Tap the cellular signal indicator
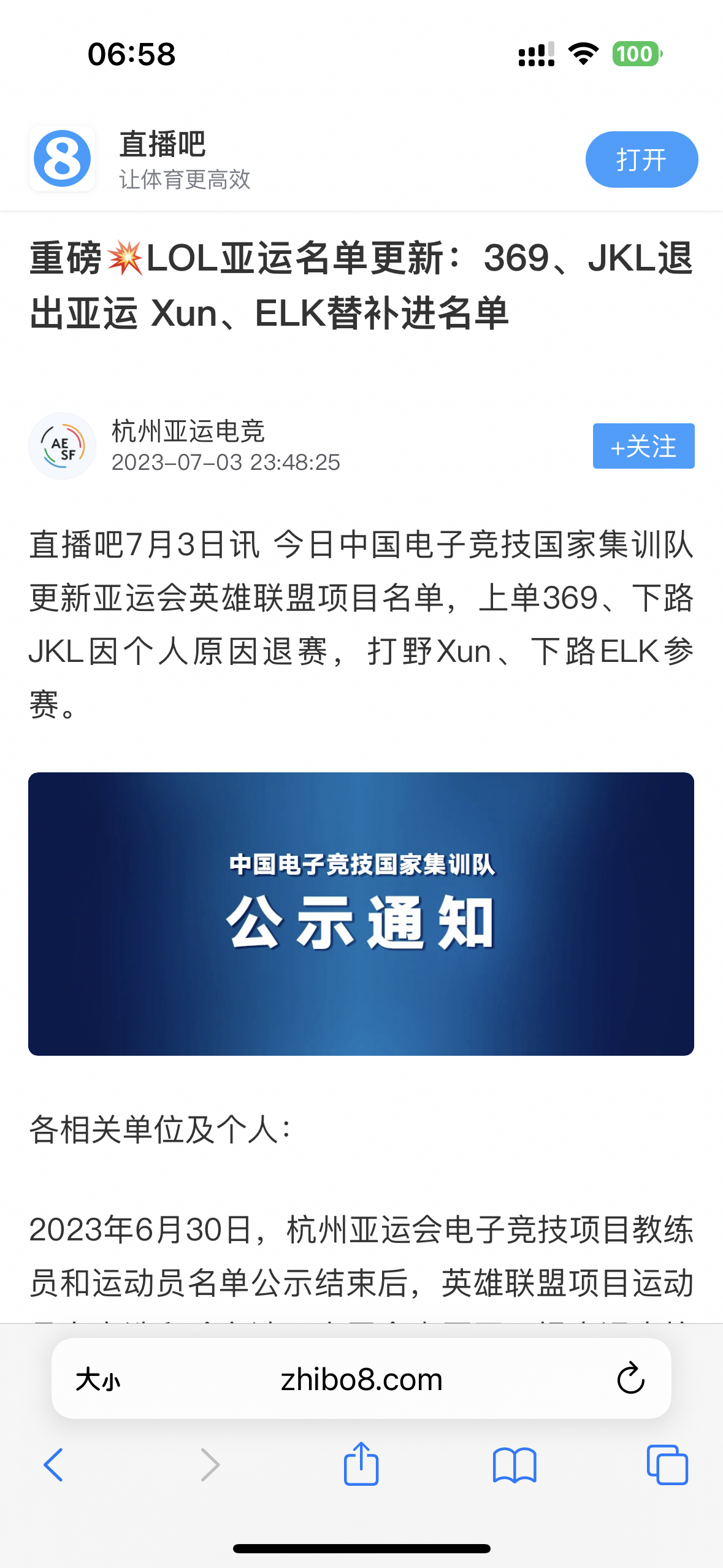This screenshot has width=723, height=1568. 535,55
